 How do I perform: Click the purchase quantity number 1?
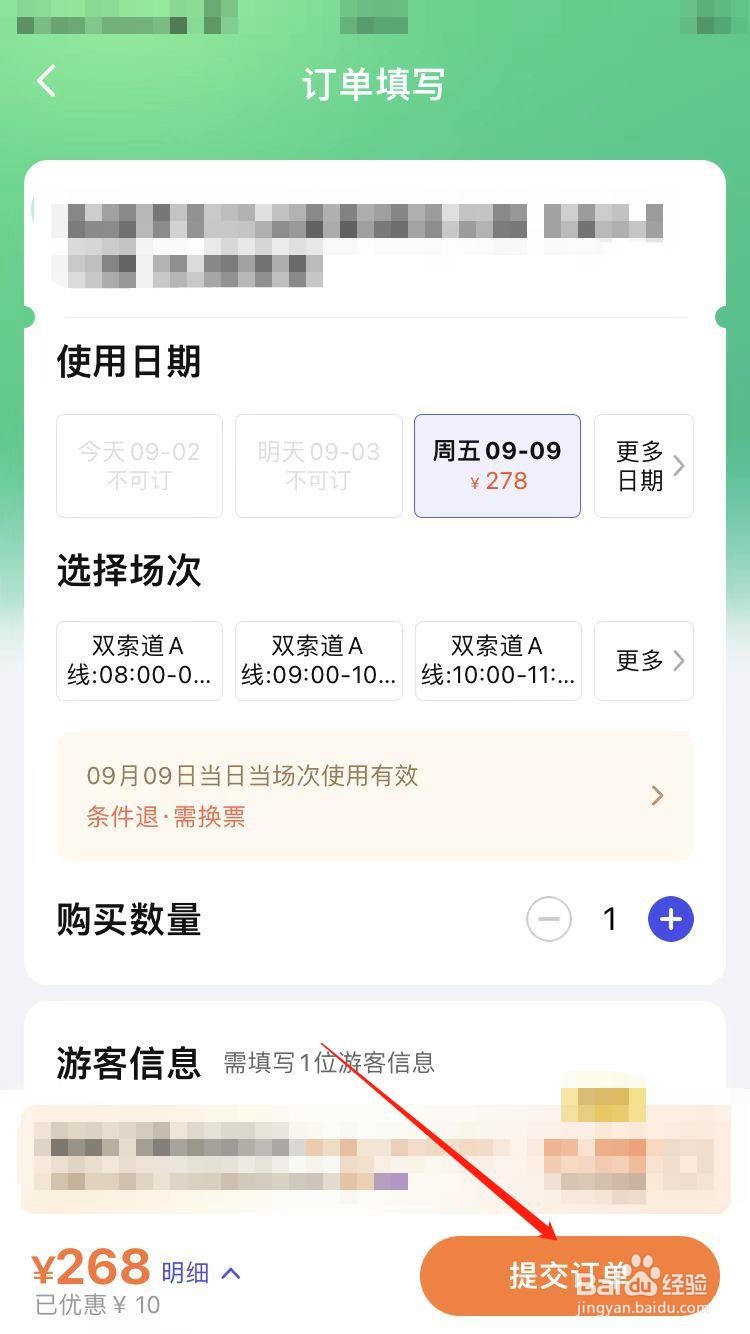point(609,919)
